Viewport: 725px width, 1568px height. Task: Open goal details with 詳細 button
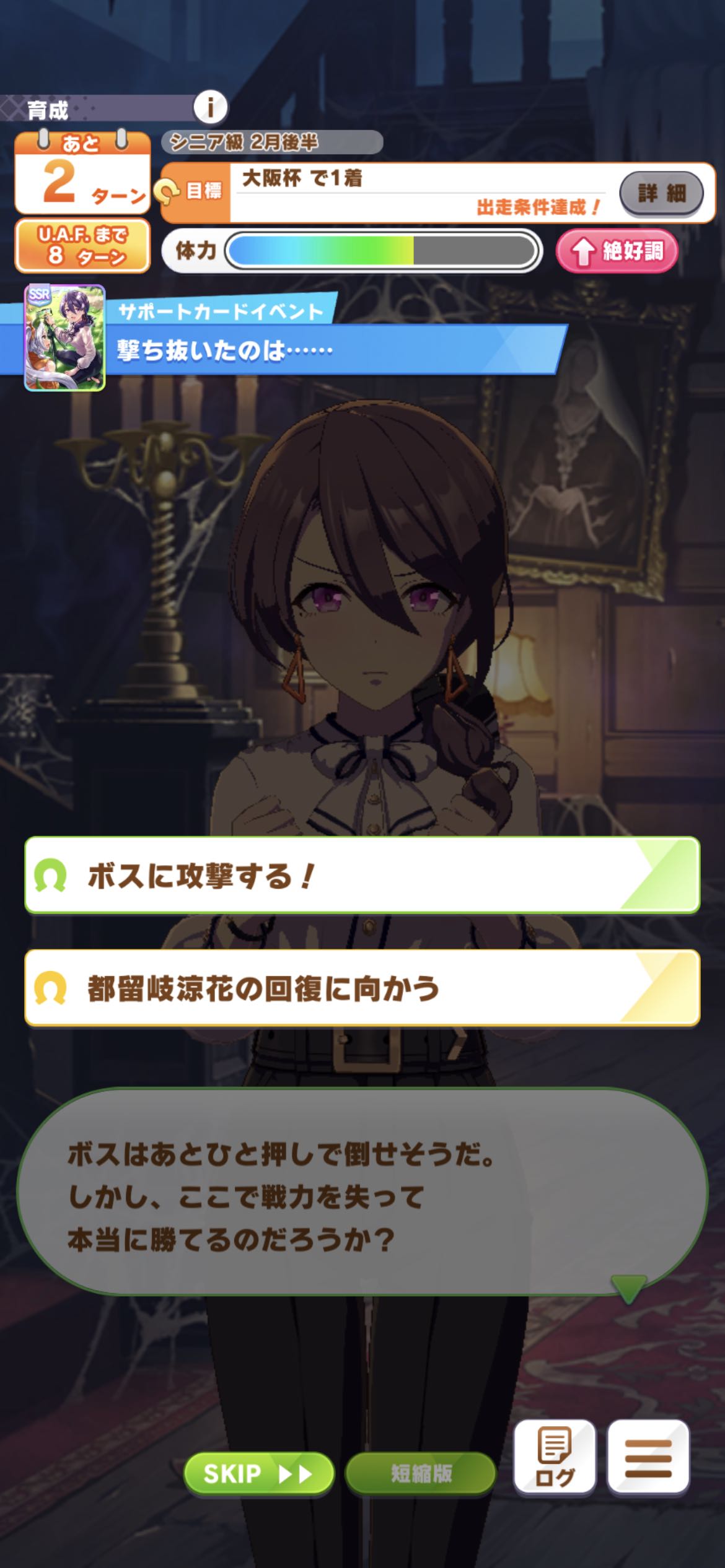coord(661,193)
